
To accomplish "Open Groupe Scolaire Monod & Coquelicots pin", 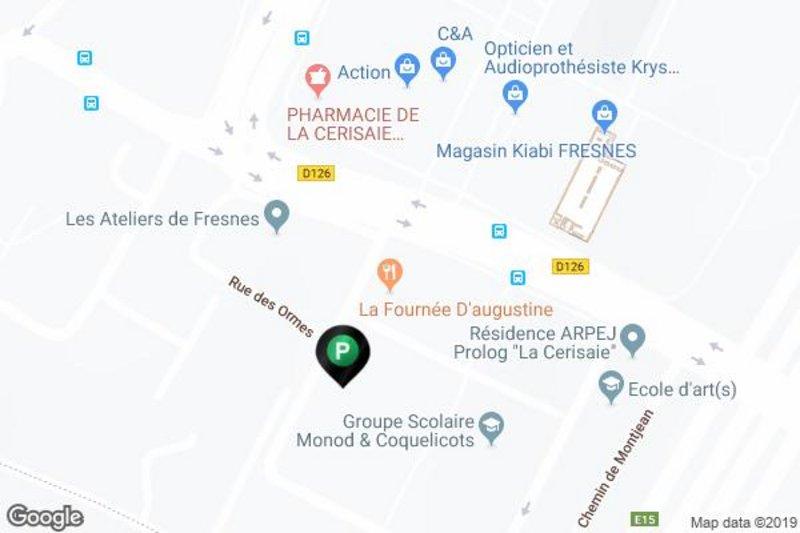I will [490, 428].
